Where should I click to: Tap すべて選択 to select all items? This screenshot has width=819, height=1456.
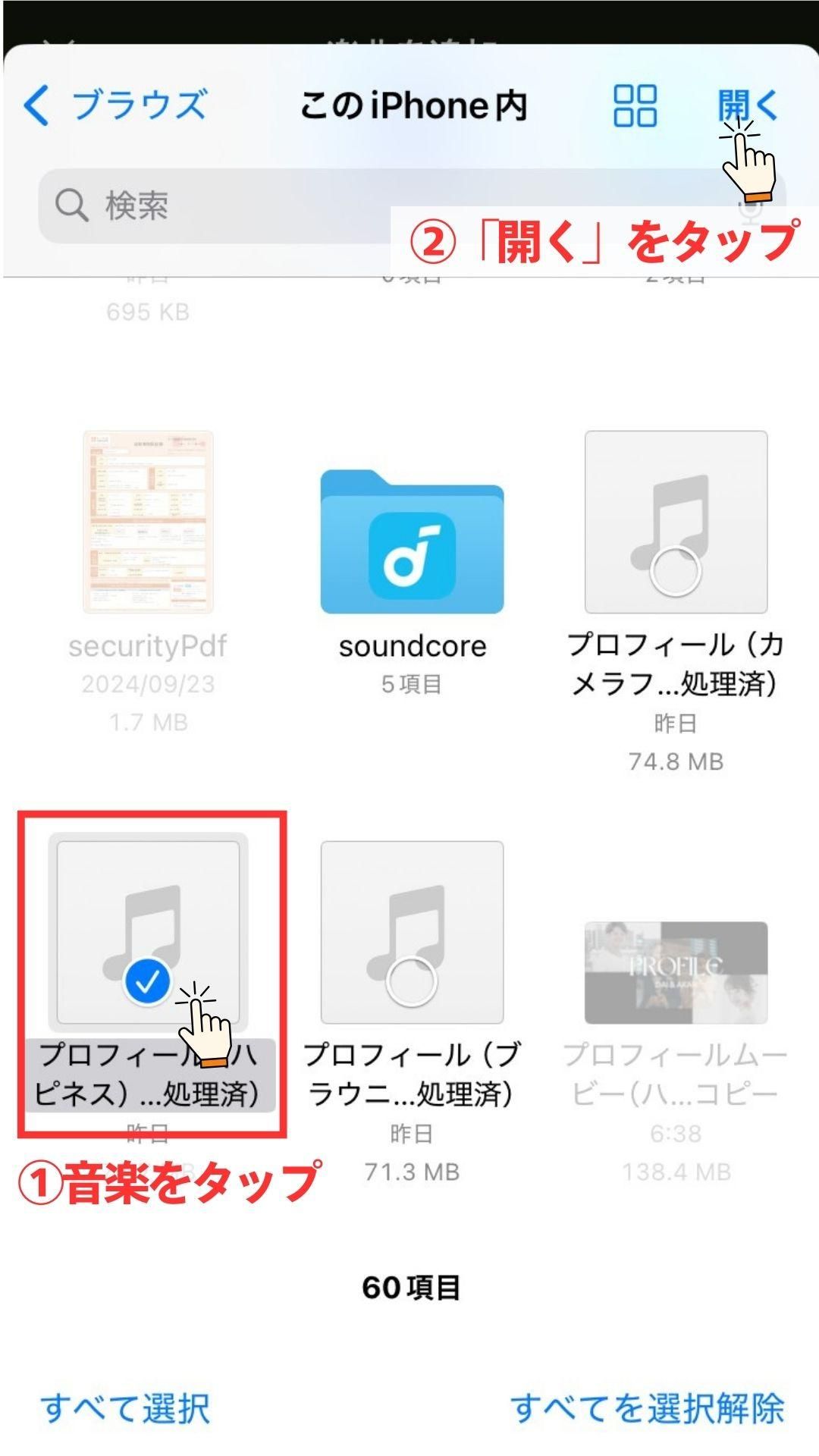125,1407
